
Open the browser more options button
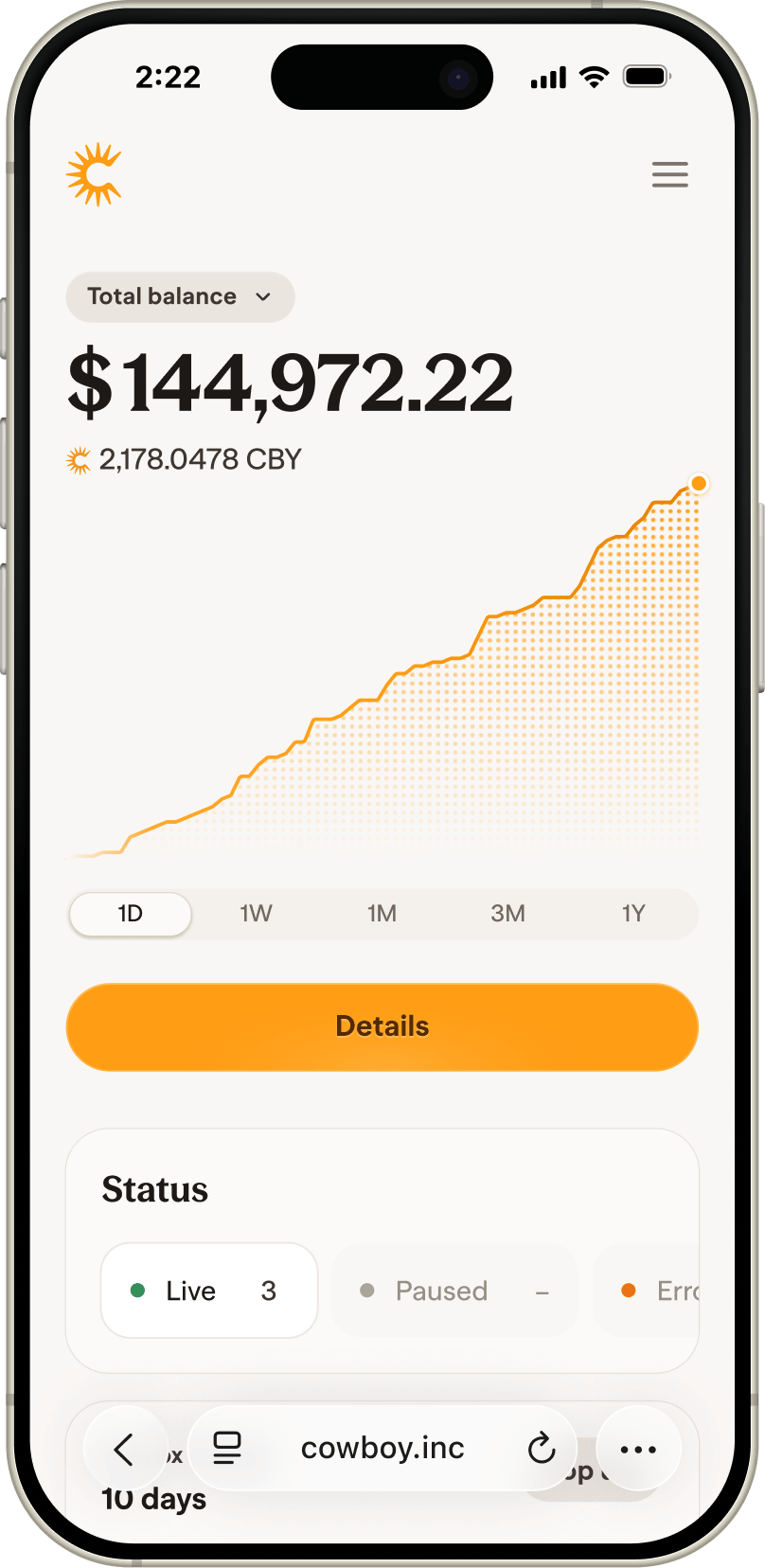(x=638, y=1449)
